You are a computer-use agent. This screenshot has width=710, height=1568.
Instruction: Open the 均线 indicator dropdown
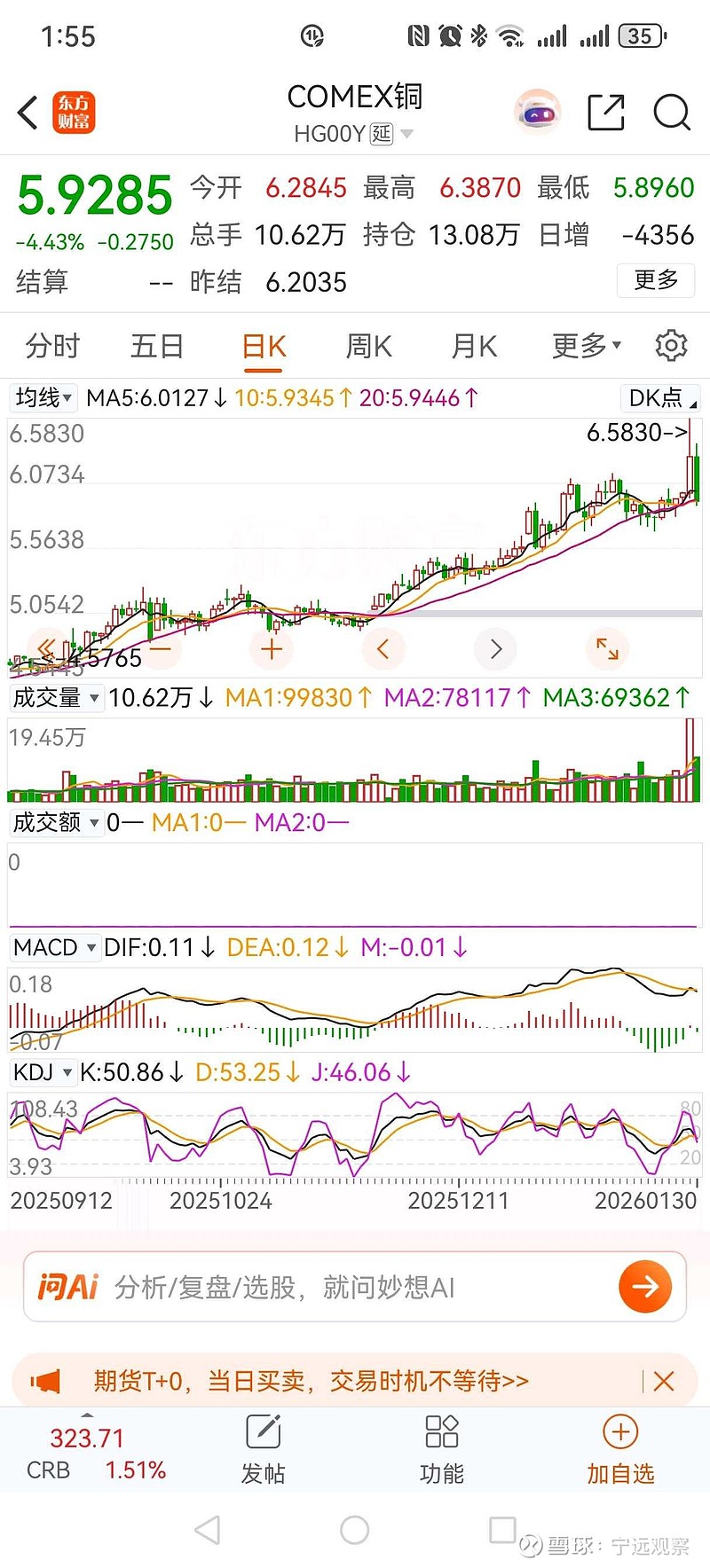[x=43, y=397]
